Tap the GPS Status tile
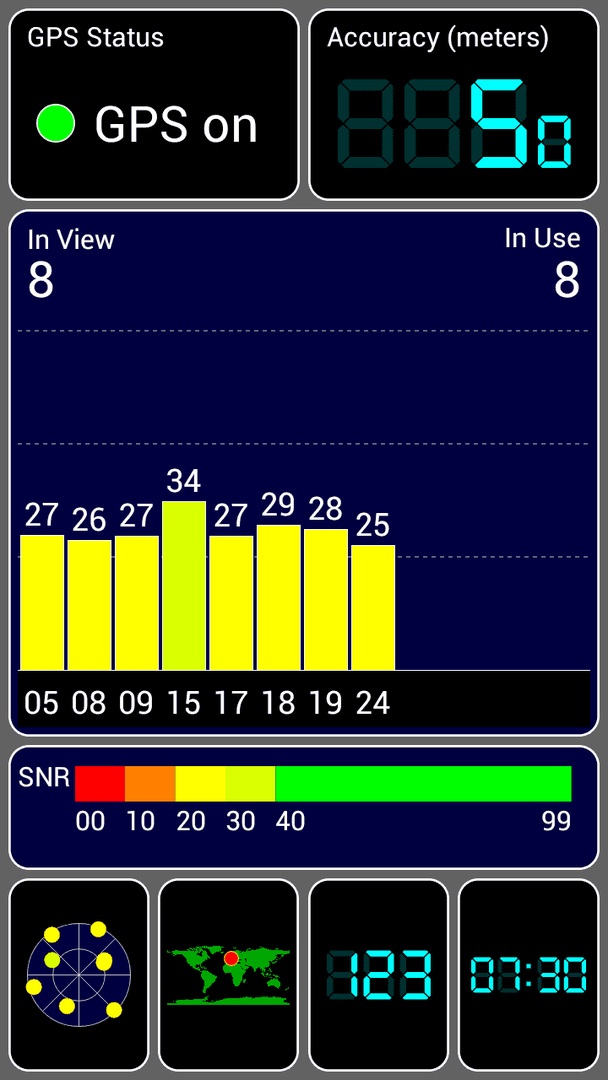Viewport: 608px width, 1080px height. point(154,105)
